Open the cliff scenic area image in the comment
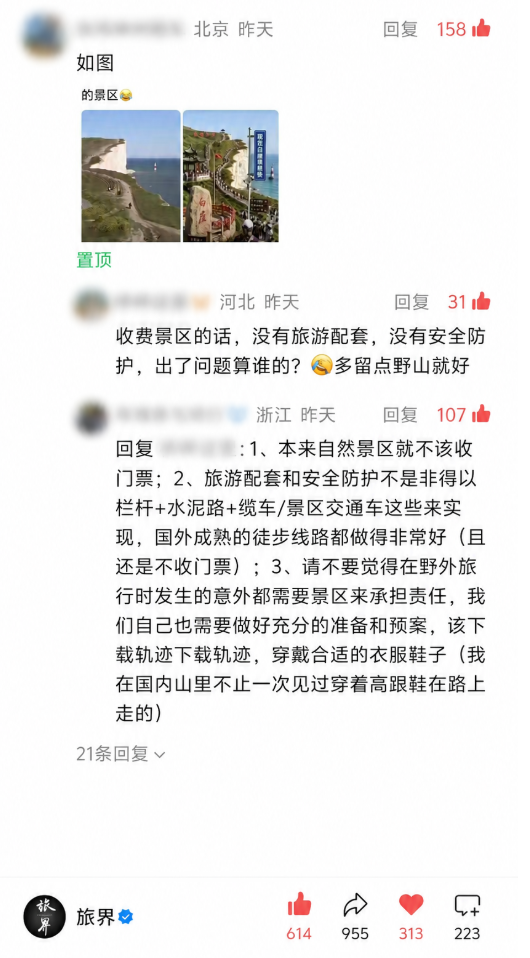The width and height of the screenshot is (530, 958). tap(180, 166)
